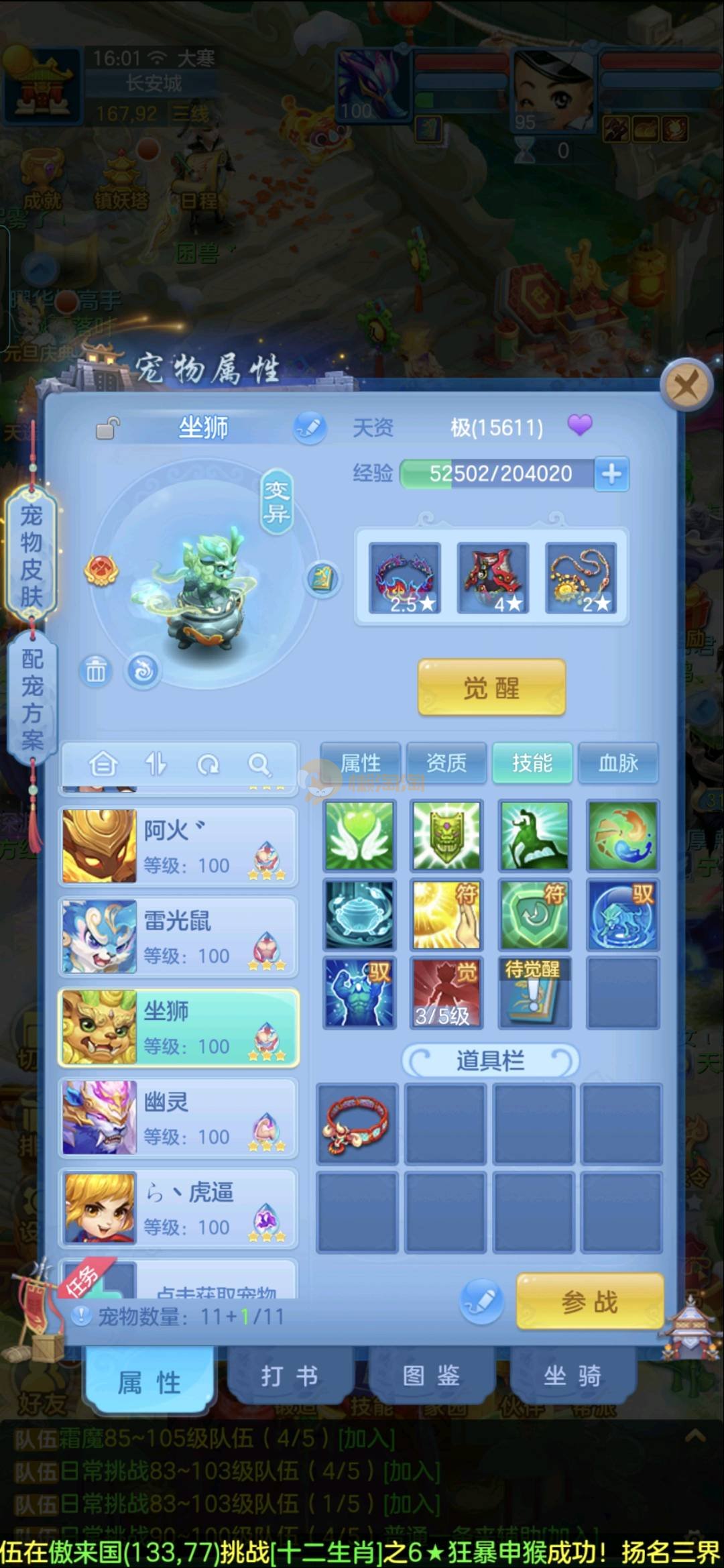Screen dimensions: 724x1568
Task: Tap the yellow 觉醒 button
Action: coord(491,687)
